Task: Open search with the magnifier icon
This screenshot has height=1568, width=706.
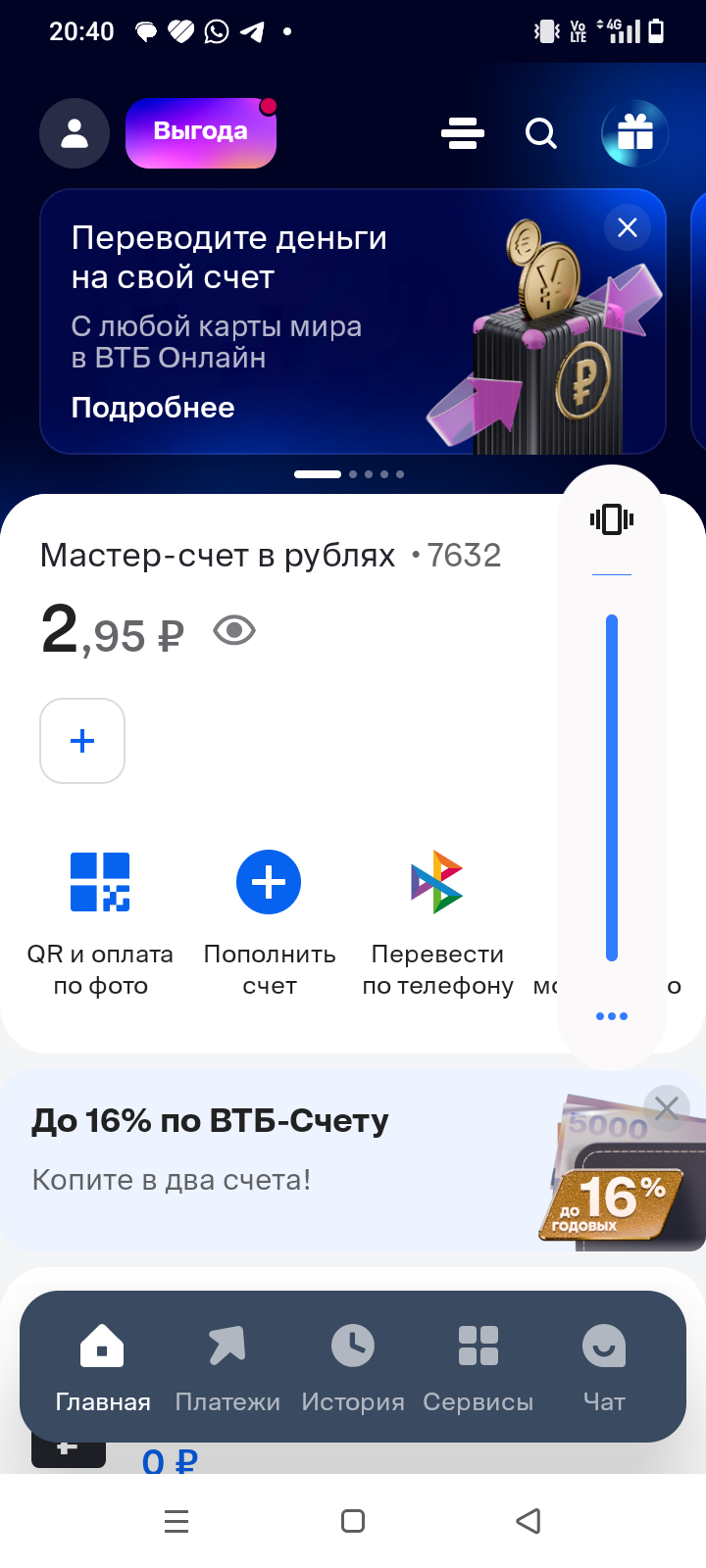Action: [x=540, y=133]
